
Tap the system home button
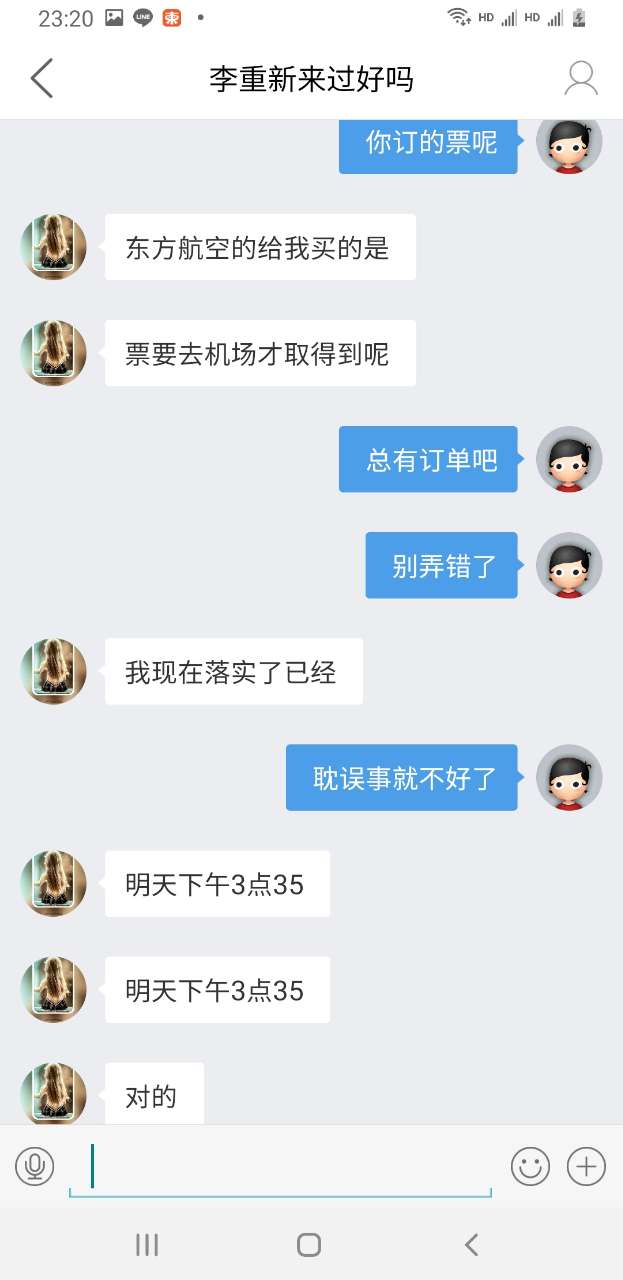(309, 1244)
